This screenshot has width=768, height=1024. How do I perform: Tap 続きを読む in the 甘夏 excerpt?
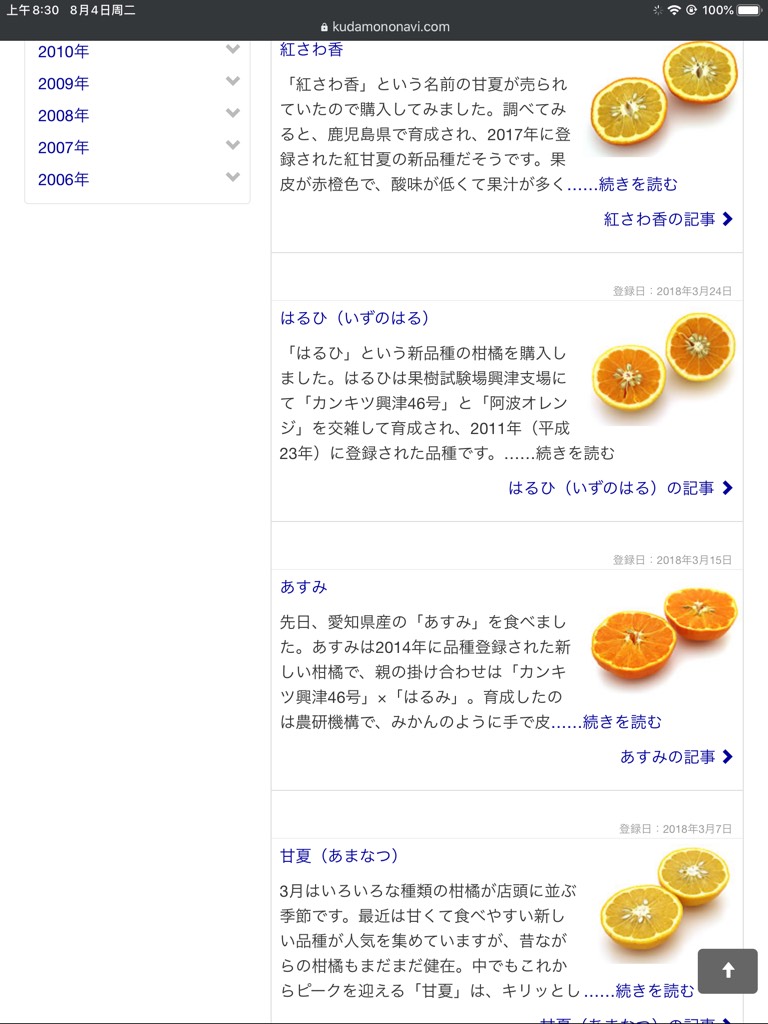click(x=654, y=991)
